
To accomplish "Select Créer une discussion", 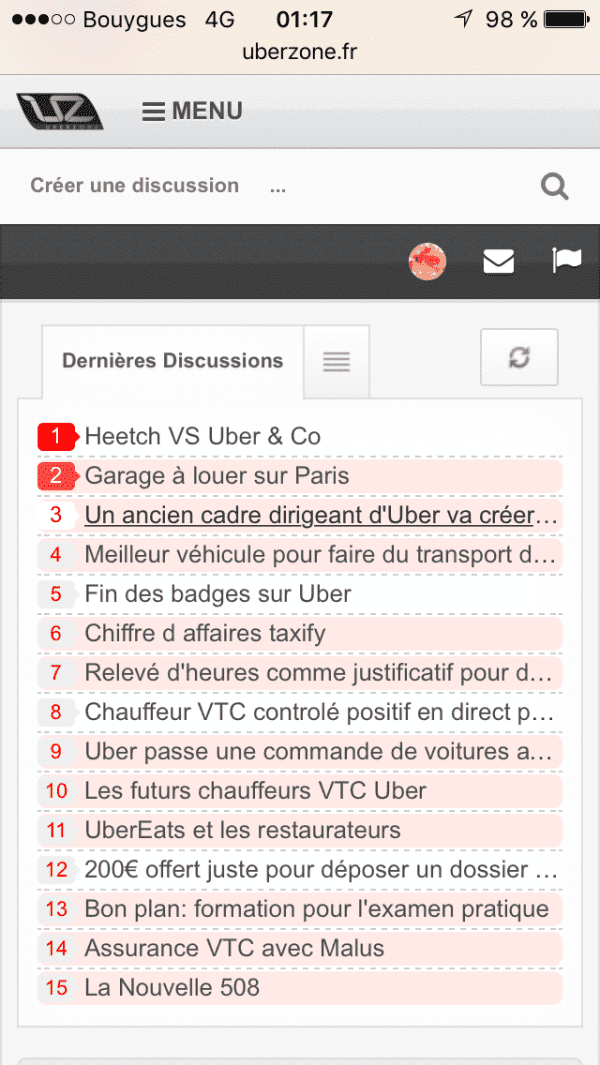I will 135,185.
